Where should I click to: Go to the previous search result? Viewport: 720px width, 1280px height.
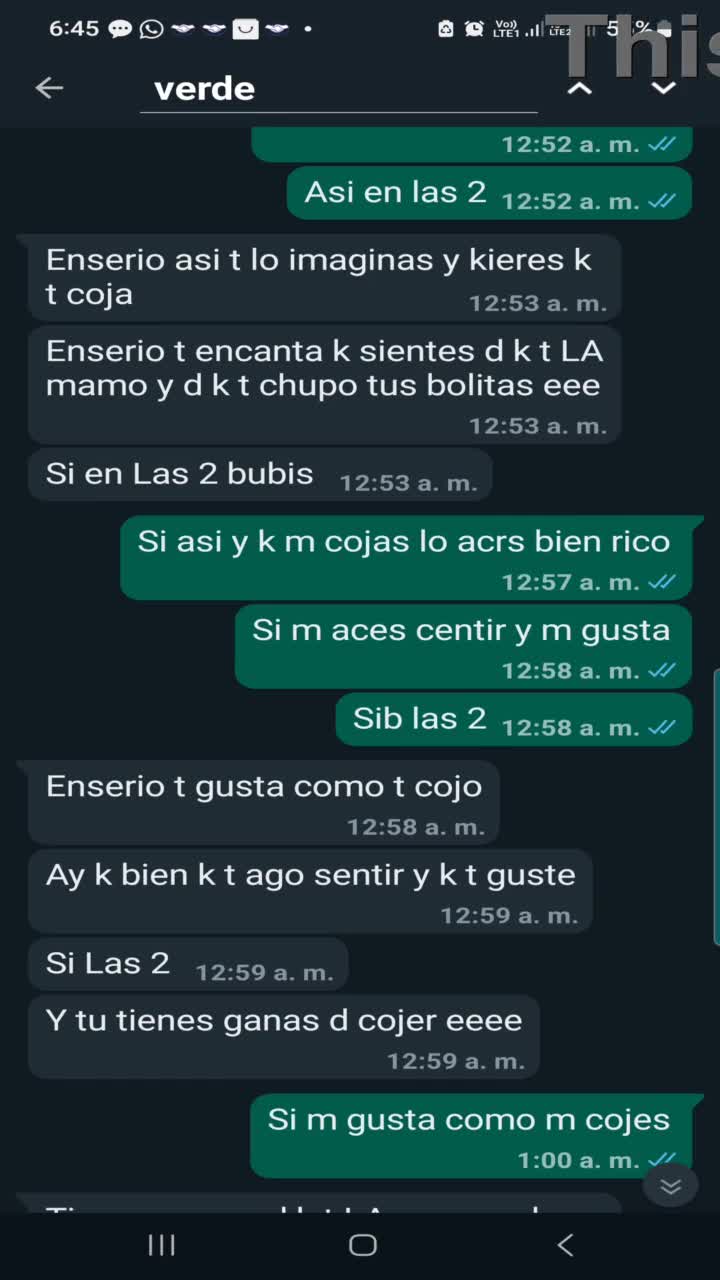580,88
